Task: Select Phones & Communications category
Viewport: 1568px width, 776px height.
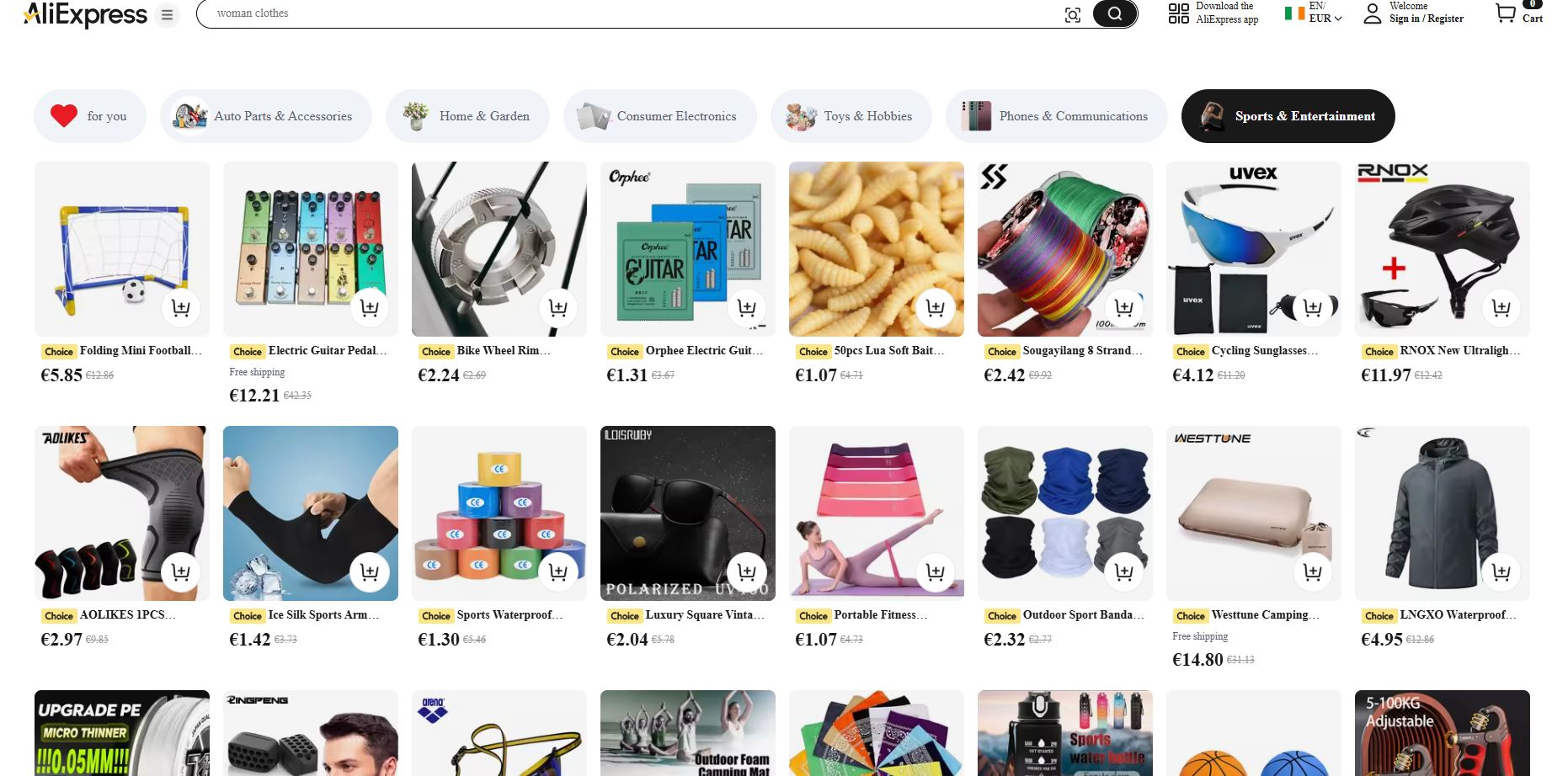Action: tap(1056, 116)
